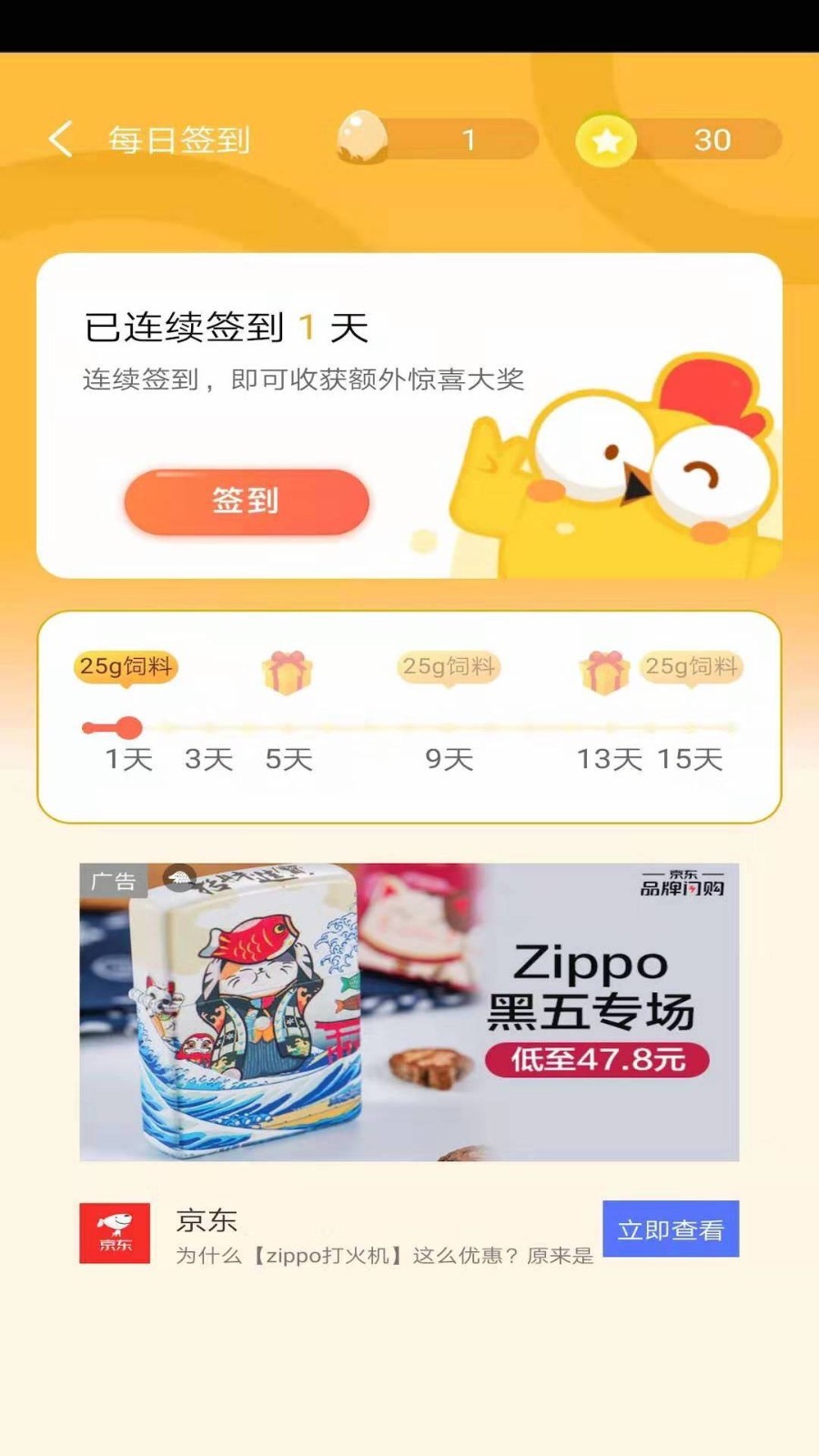Tap the orange 签到 button
The width and height of the screenshot is (819, 1456).
[246, 501]
